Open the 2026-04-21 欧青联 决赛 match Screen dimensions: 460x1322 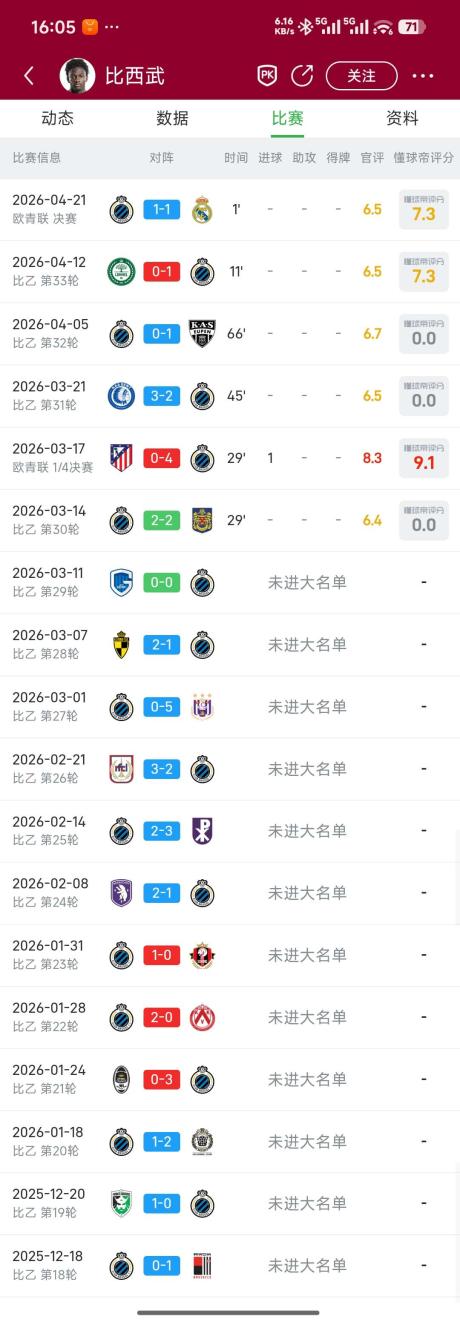230,210
